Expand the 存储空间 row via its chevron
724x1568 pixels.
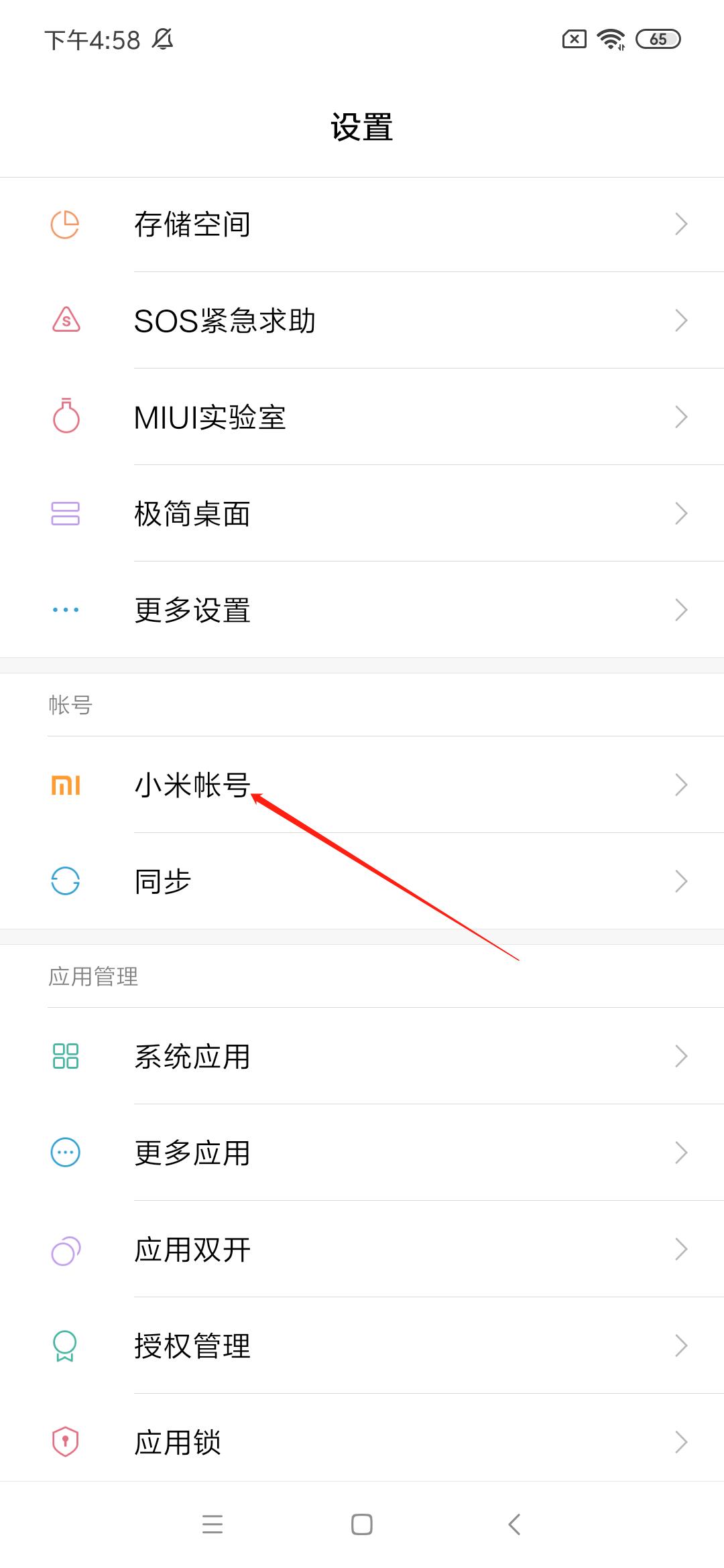pyautogui.click(x=681, y=224)
